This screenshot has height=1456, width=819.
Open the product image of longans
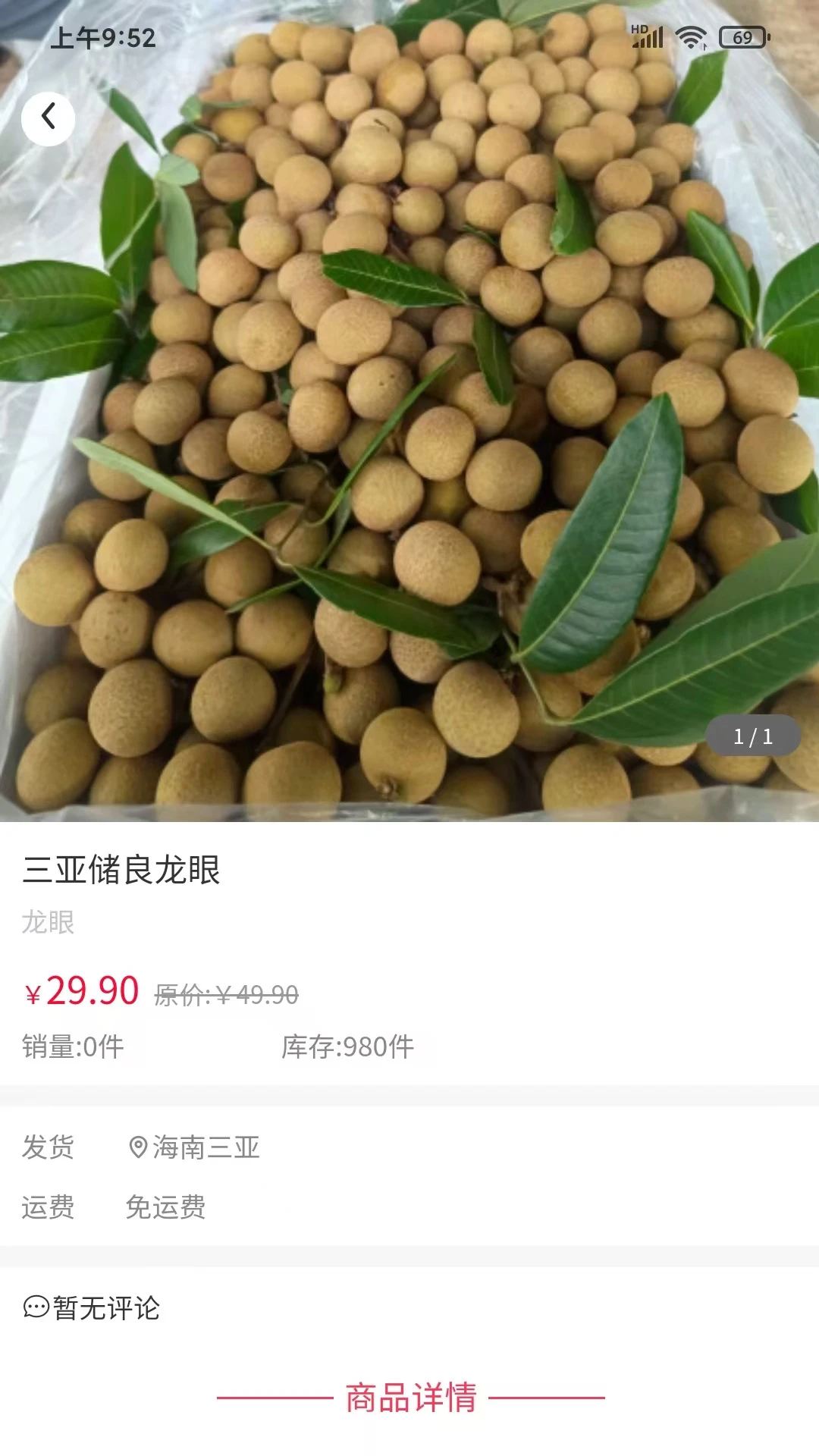coord(409,425)
